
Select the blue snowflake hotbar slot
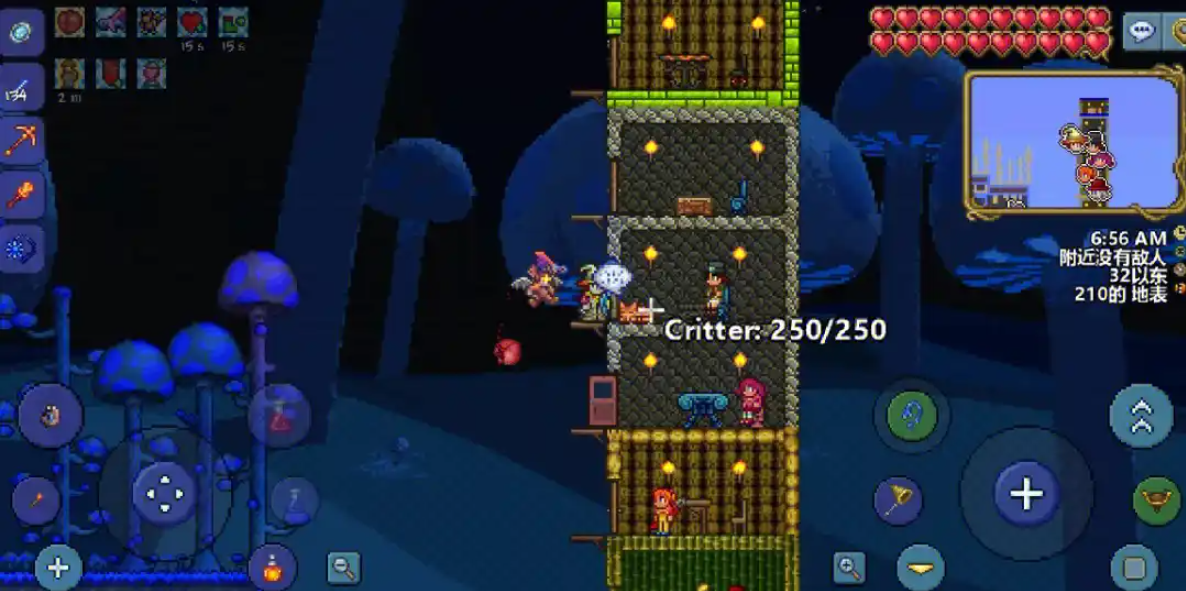(x=22, y=248)
